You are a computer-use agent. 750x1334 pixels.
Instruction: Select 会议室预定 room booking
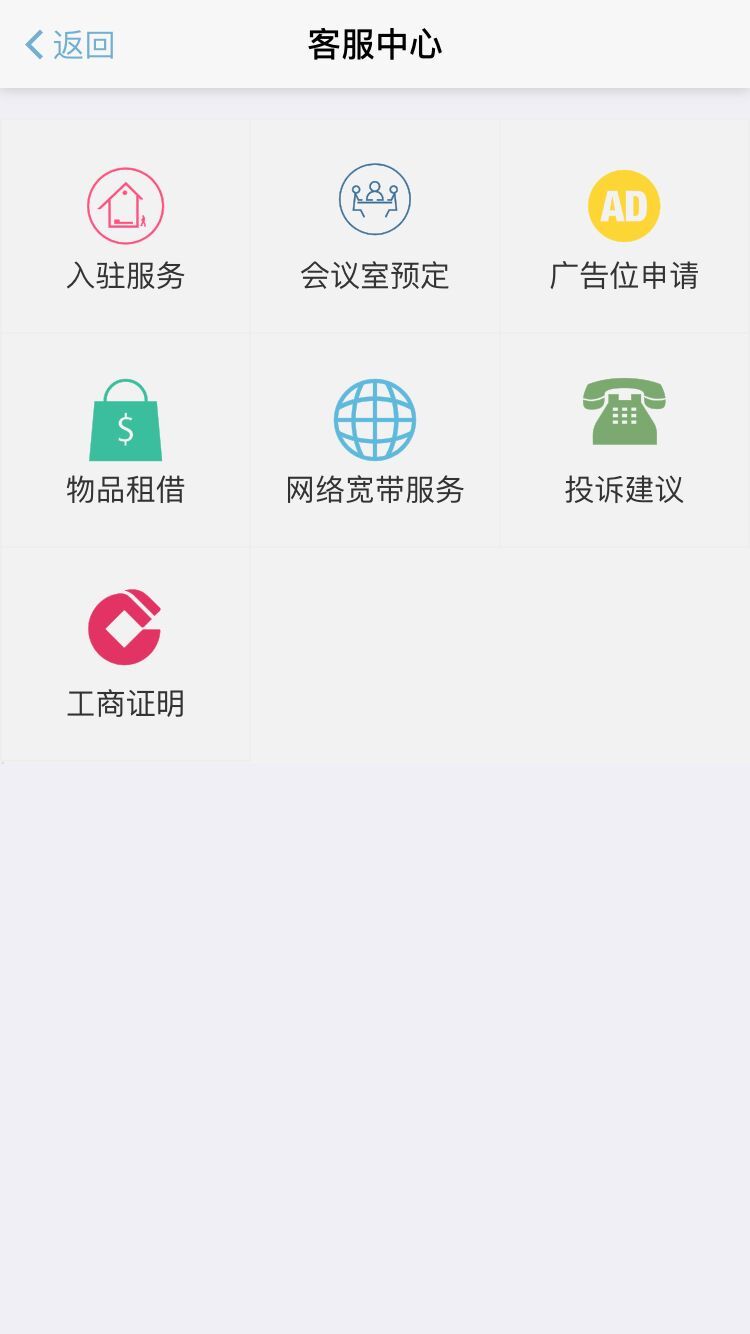[x=374, y=277]
